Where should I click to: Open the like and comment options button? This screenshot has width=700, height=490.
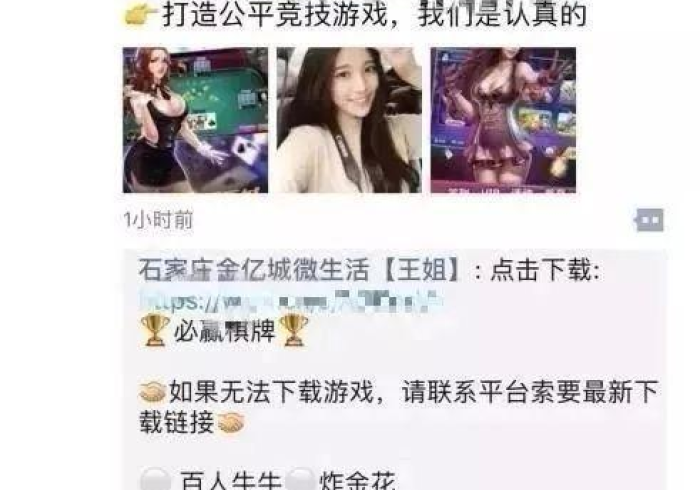[649, 220]
